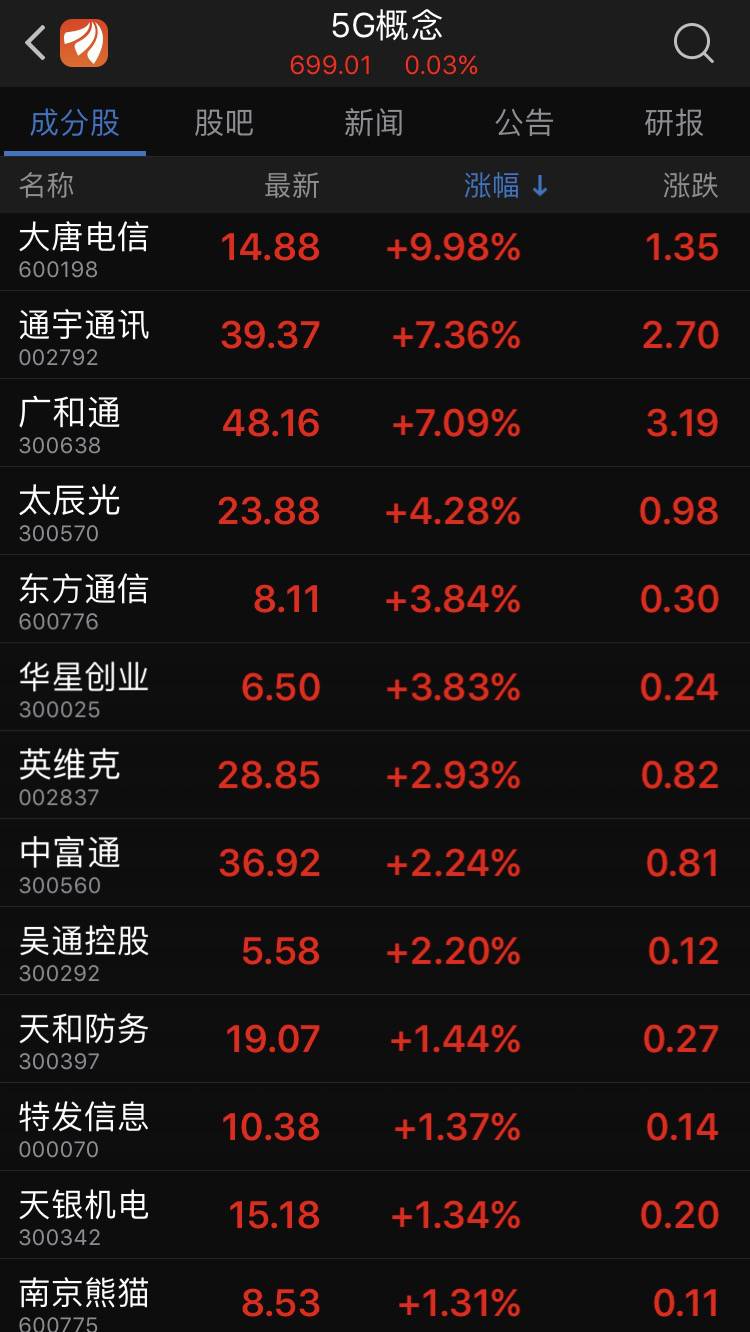Open the 特发信息 000070 row
The height and width of the screenshot is (1332, 750).
[375, 1127]
